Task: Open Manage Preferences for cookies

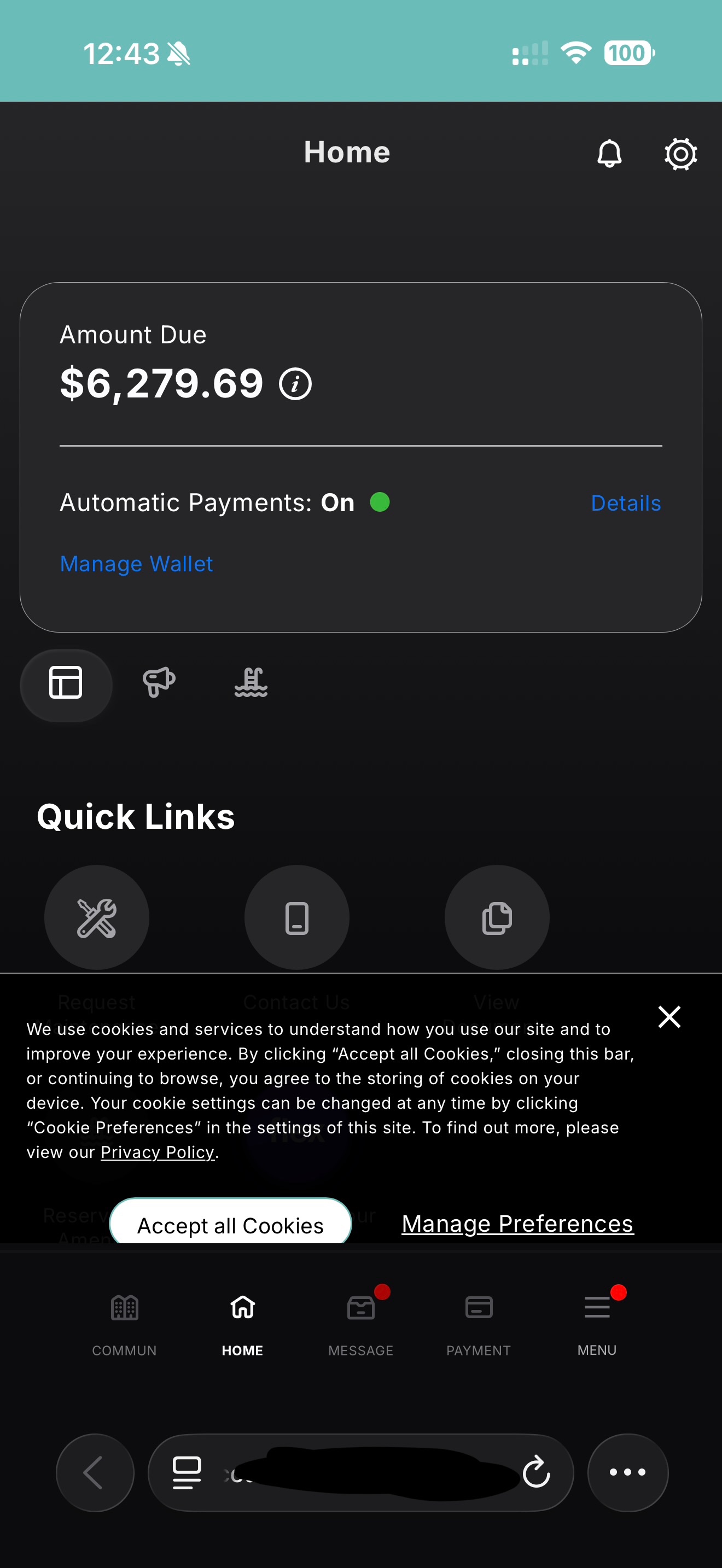Action: 517,1224
